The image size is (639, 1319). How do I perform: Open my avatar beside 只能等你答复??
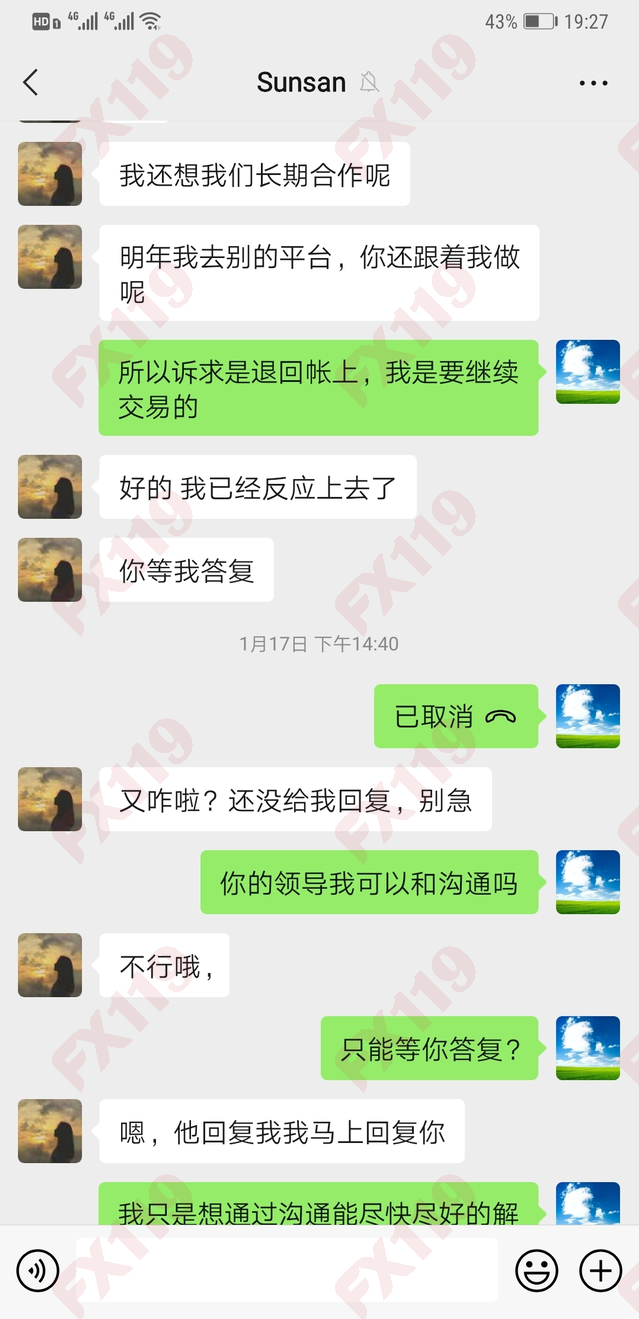click(x=587, y=1048)
